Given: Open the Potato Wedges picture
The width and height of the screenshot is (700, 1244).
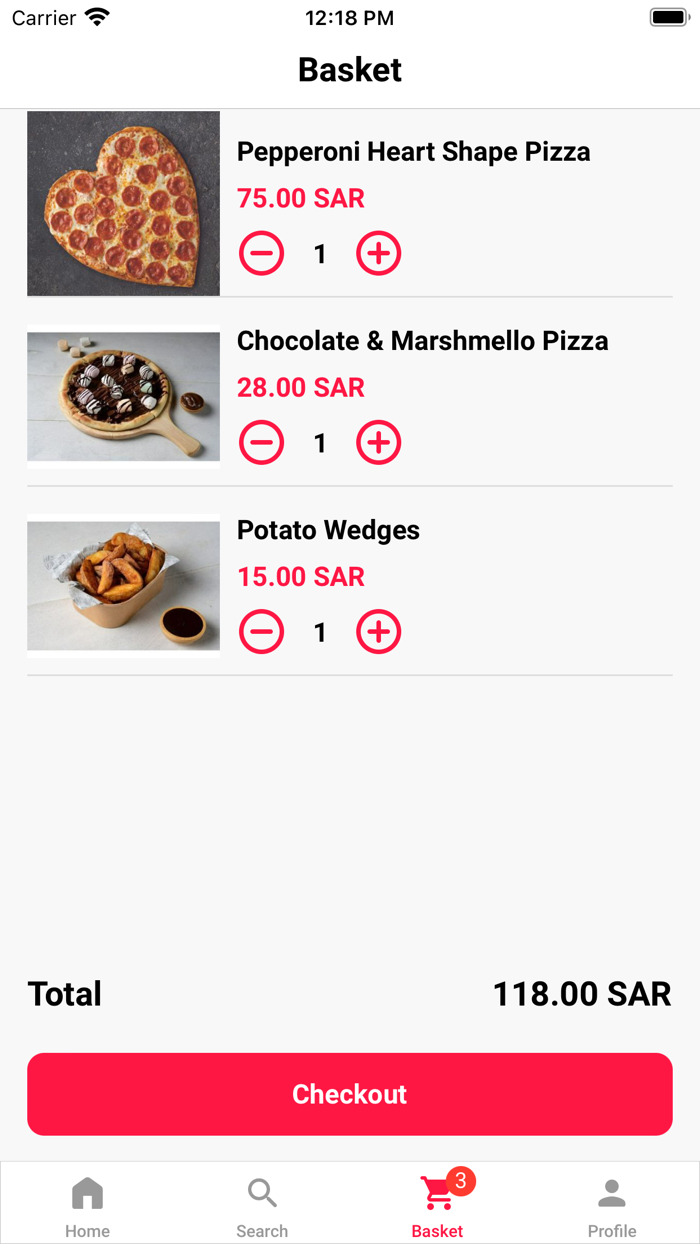Looking at the screenshot, I should 123,585.
